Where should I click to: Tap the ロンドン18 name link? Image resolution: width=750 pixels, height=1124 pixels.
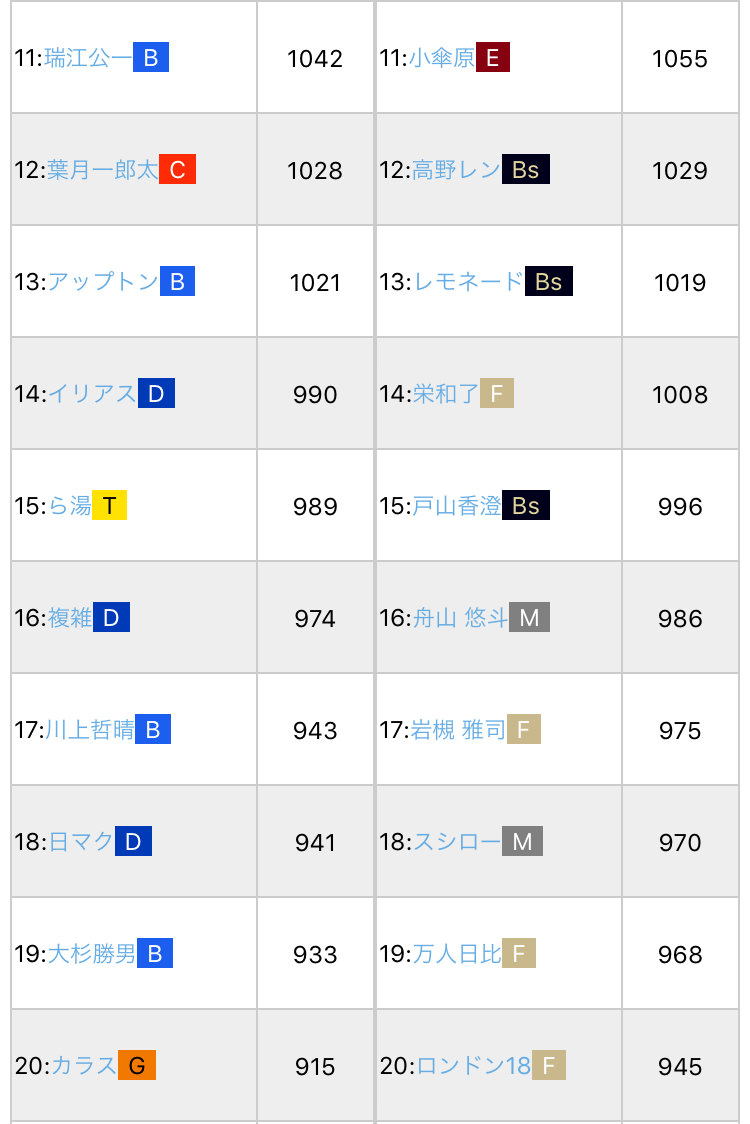[x=473, y=1066]
